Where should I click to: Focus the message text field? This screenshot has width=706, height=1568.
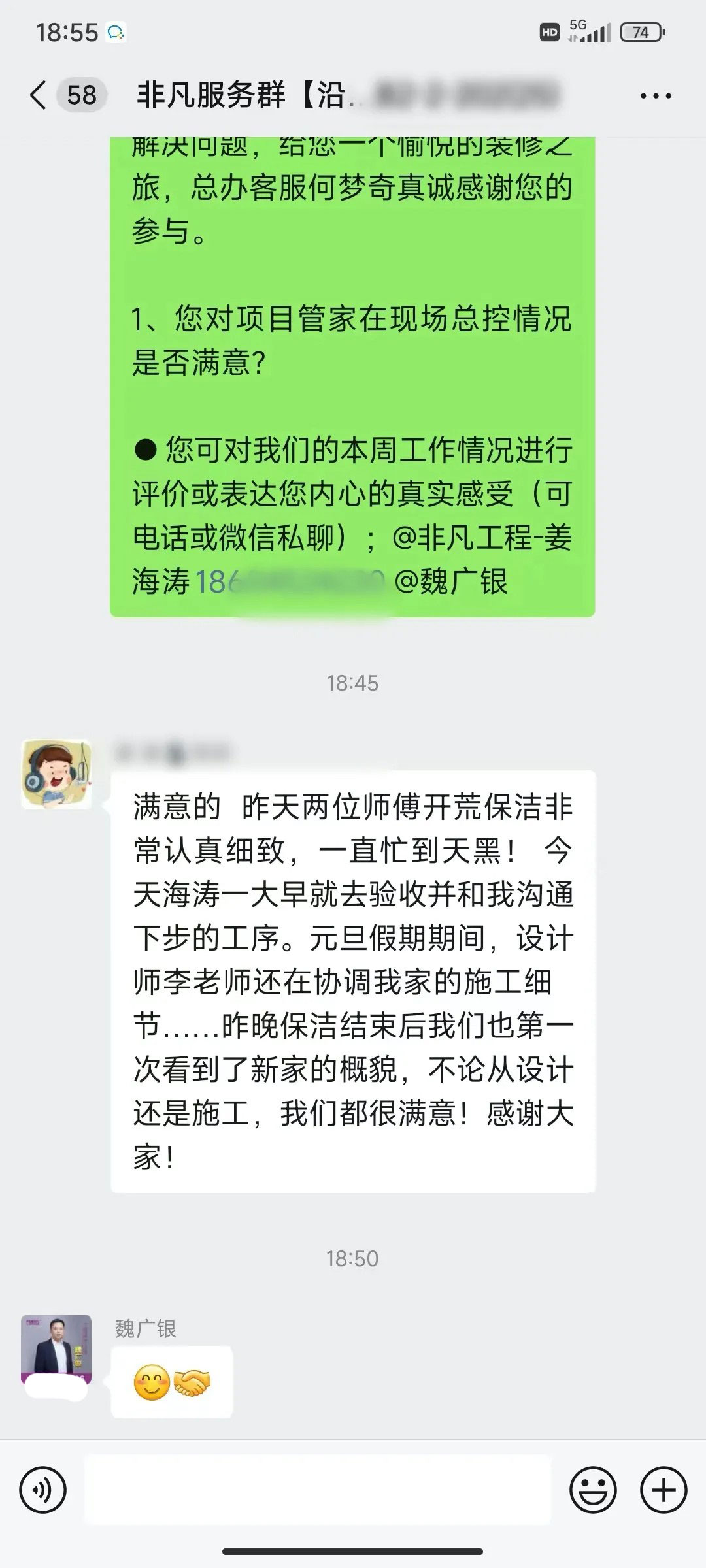(x=318, y=1490)
